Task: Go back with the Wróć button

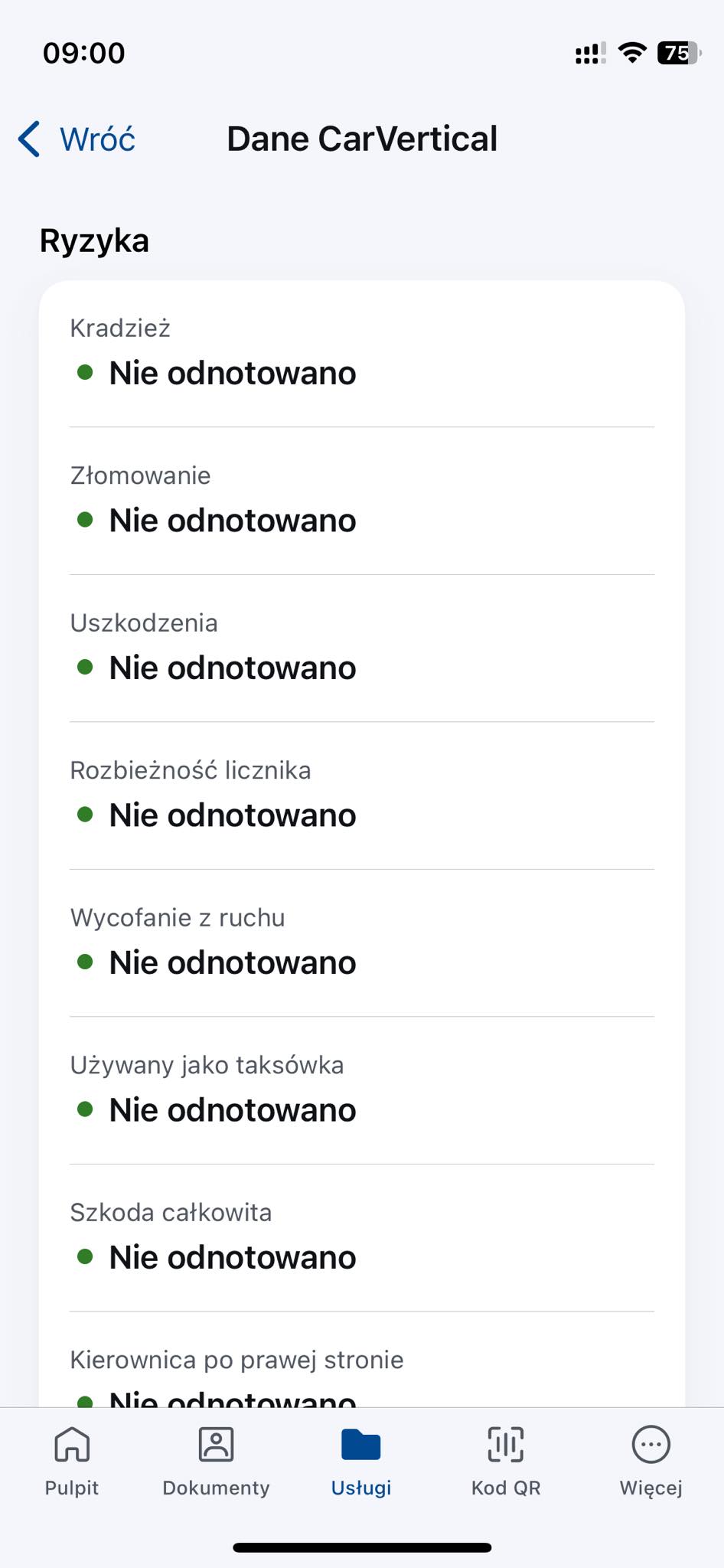Action: pos(77,139)
